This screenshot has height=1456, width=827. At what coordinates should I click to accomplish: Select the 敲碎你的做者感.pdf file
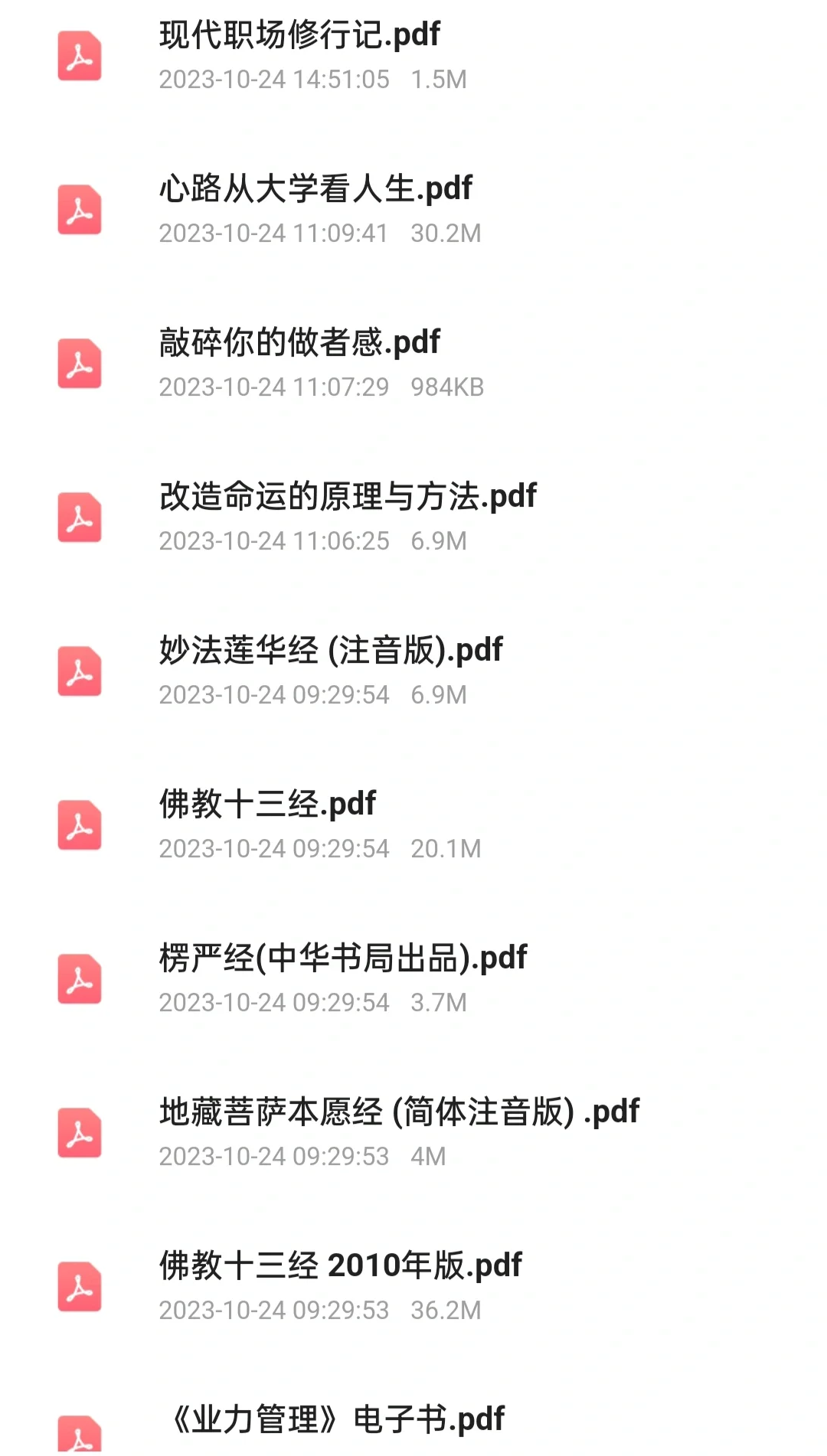(x=413, y=364)
